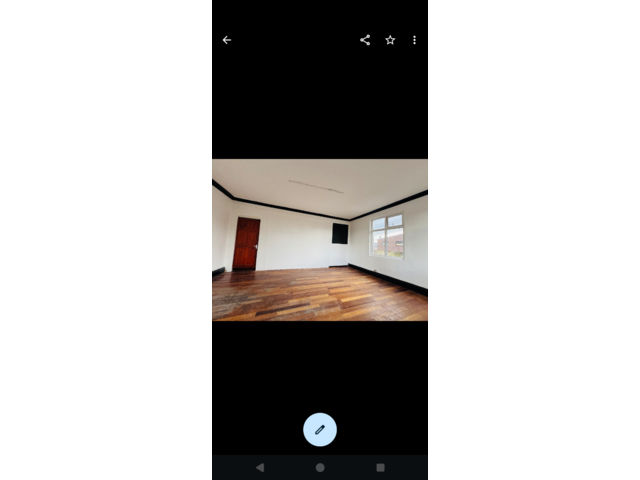Mark the photo as favorite with the star
Viewport: 640px width, 480px height.
pyautogui.click(x=390, y=40)
